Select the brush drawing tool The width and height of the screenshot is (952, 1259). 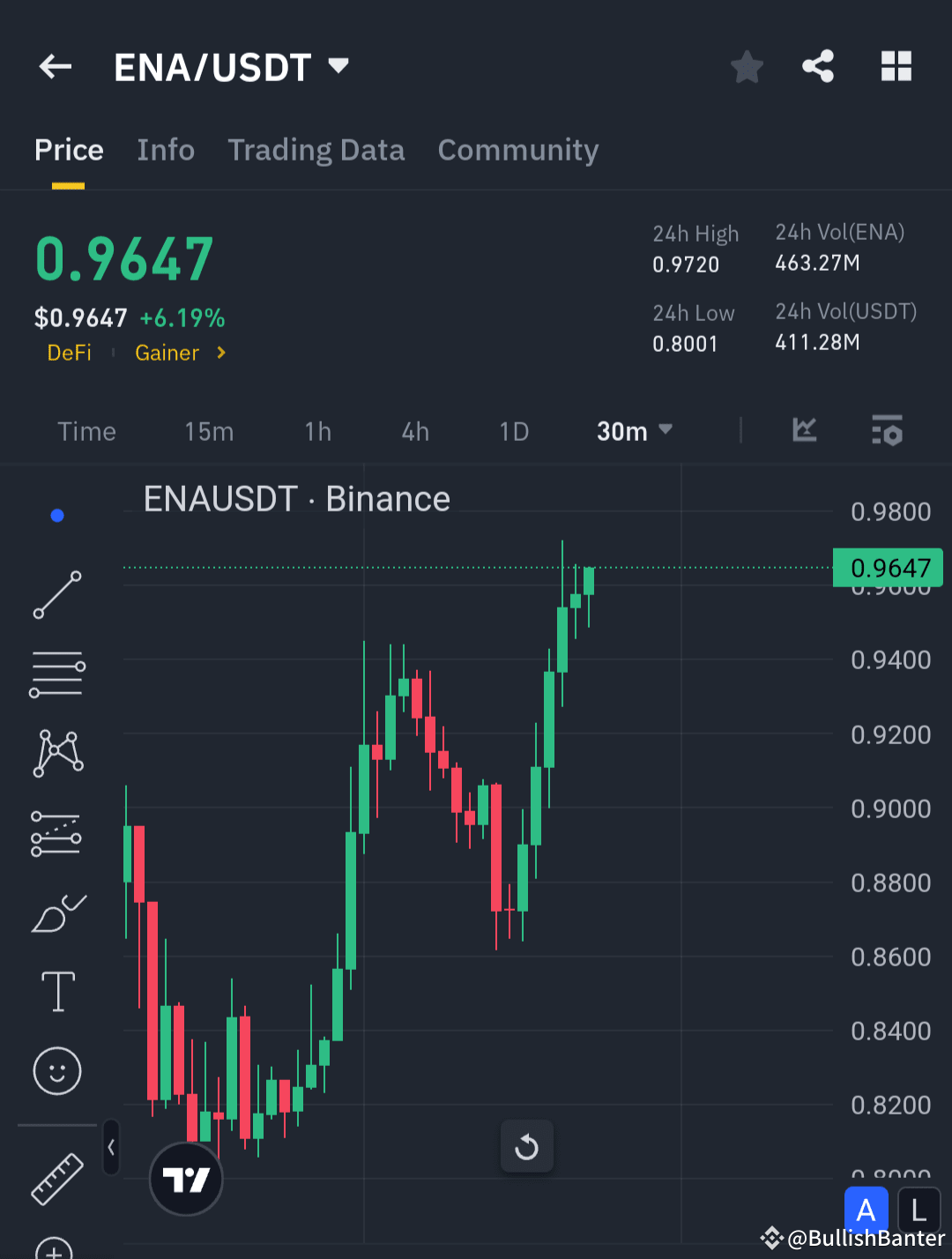coord(56,913)
